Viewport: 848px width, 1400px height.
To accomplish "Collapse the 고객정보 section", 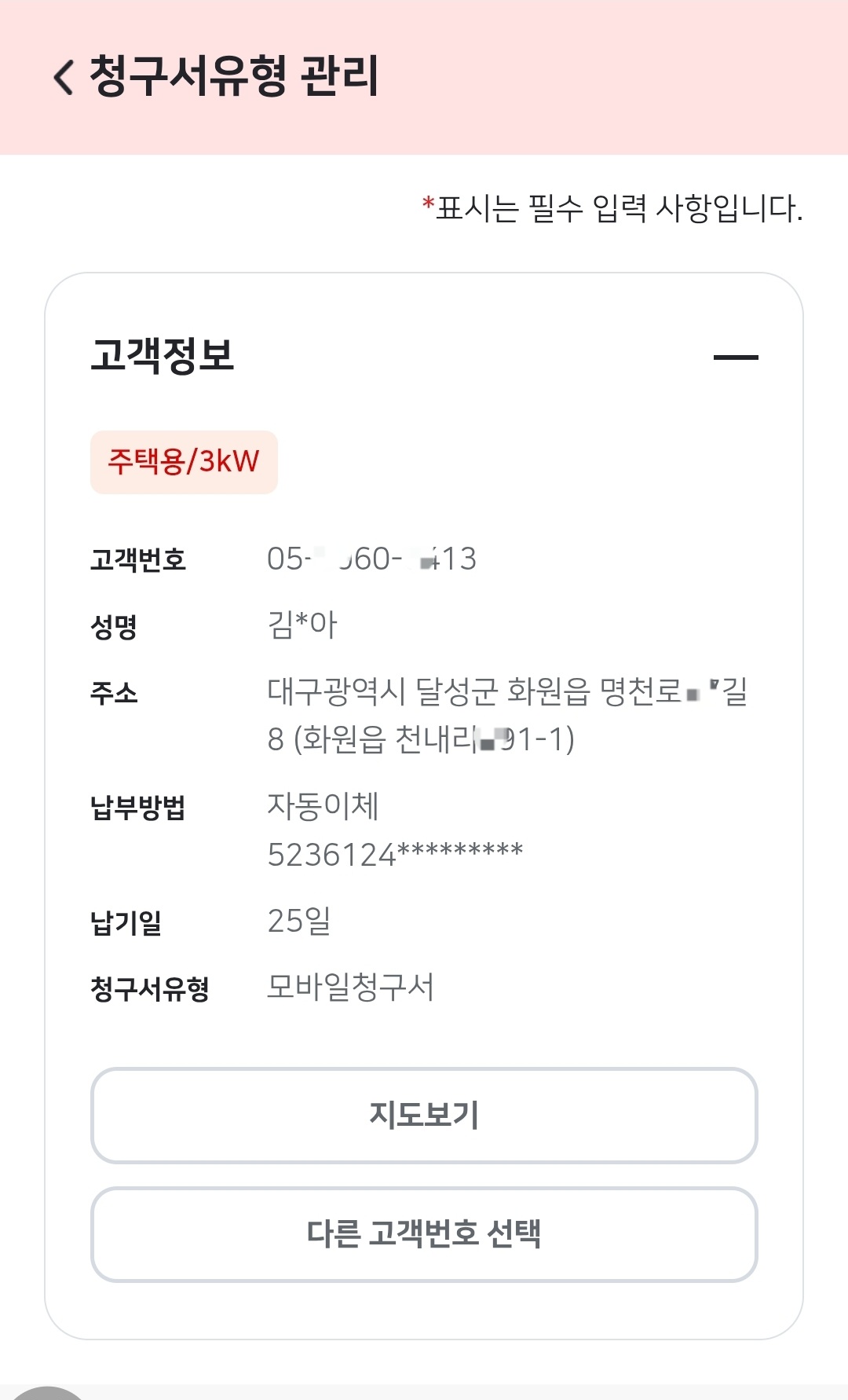I will [x=735, y=357].
